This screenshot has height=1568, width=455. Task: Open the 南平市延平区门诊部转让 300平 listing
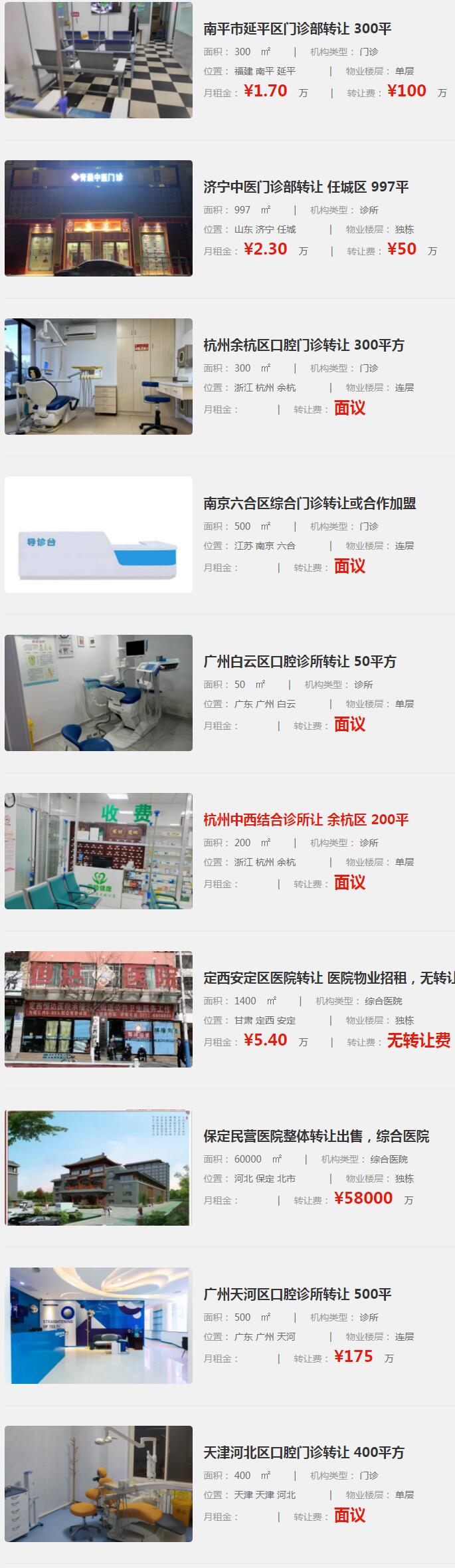pos(297,29)
